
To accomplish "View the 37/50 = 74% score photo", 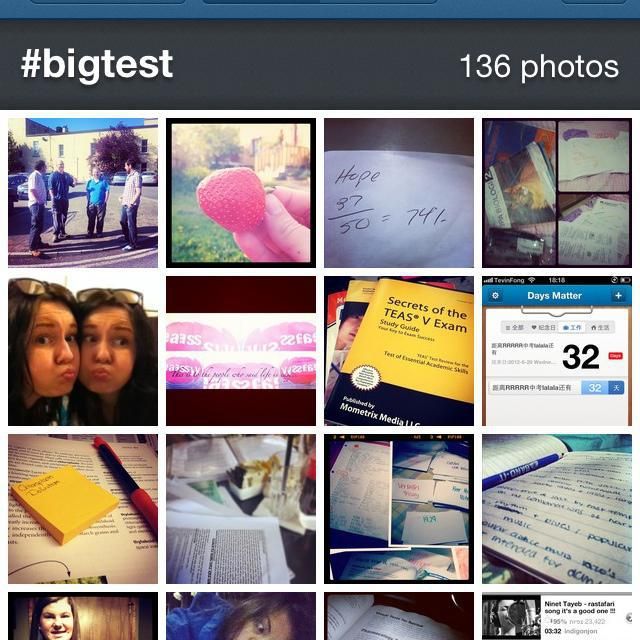I will pyautogui.click(x=399, y=193).
